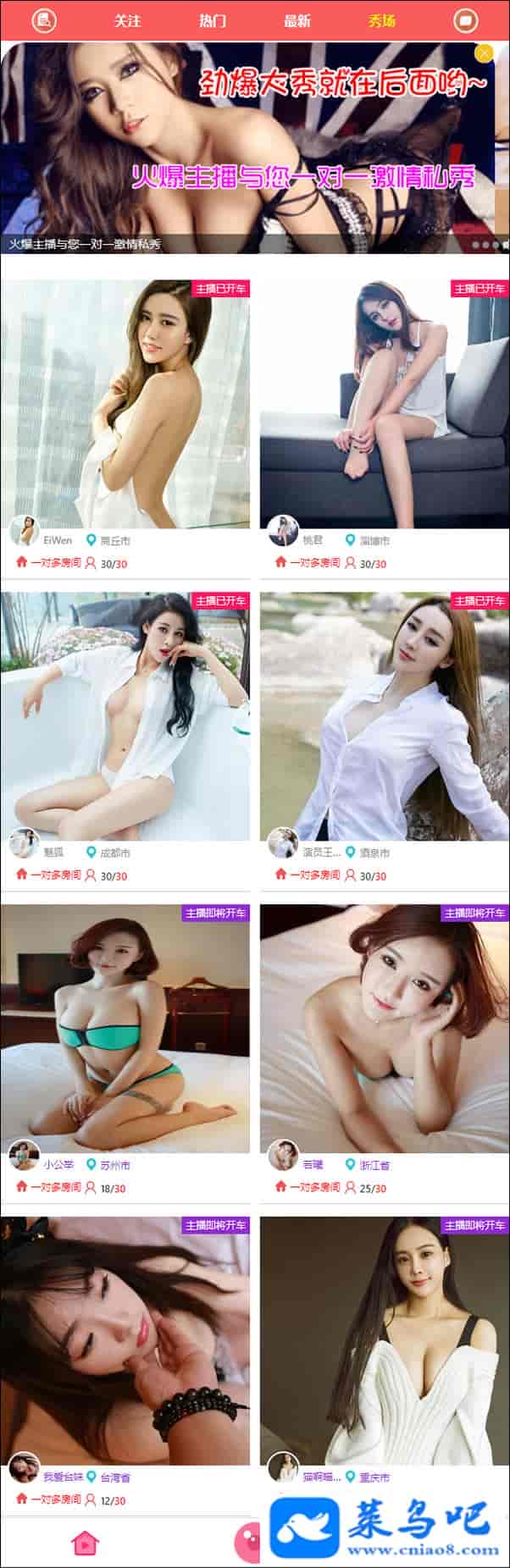Go to the home tab in the bottom bar
This screenshot has height=1568, width=510.
click(x=85, y=1543)
